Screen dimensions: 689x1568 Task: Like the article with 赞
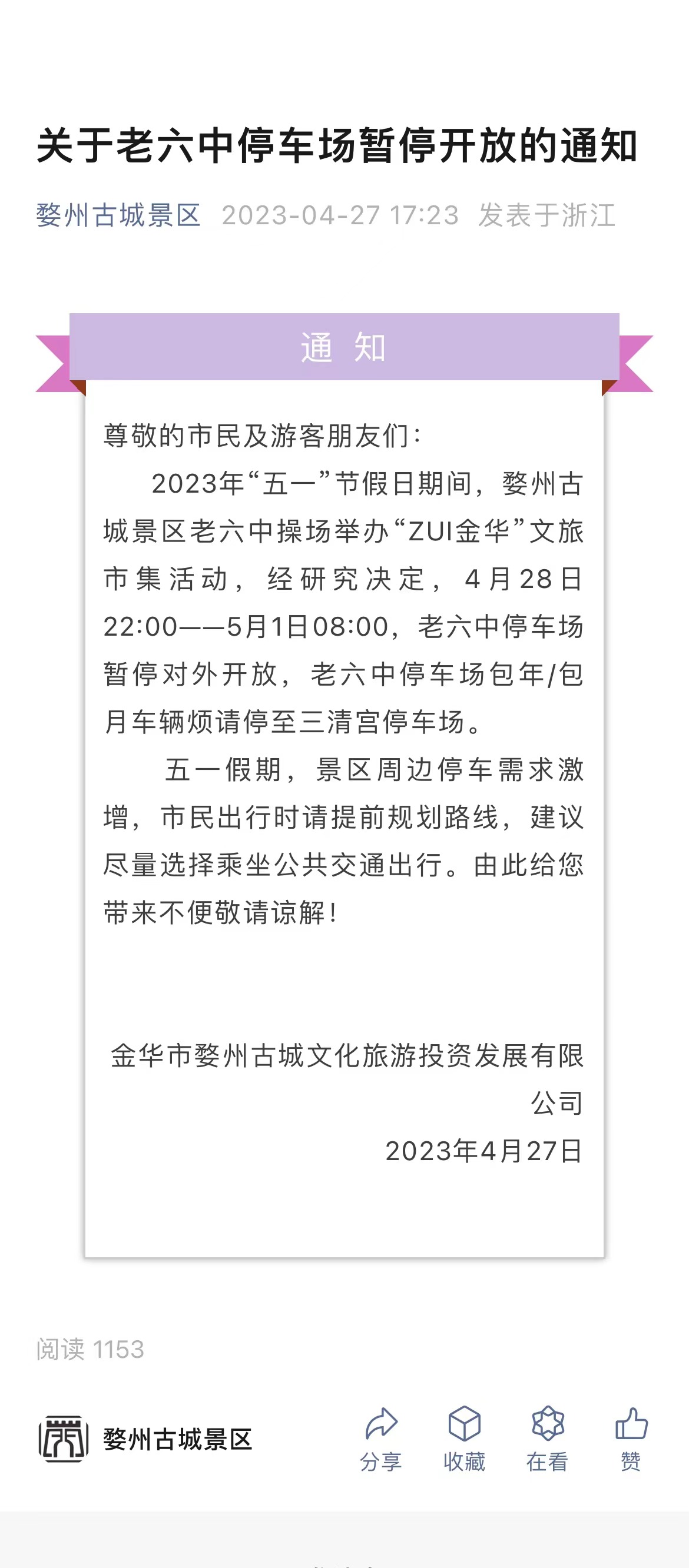tap(631, 1440)
